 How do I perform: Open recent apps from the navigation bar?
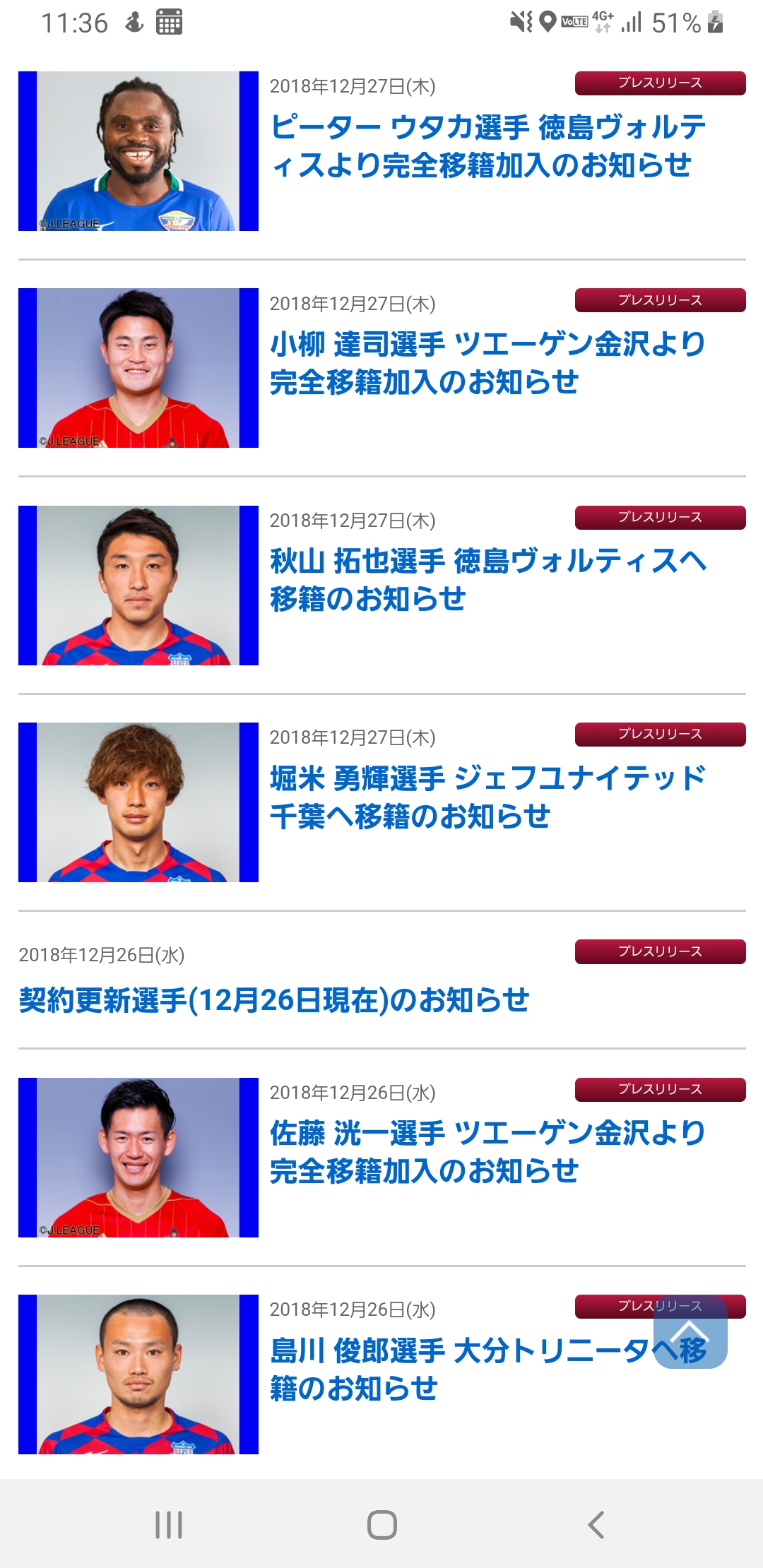pos(169,1524)
